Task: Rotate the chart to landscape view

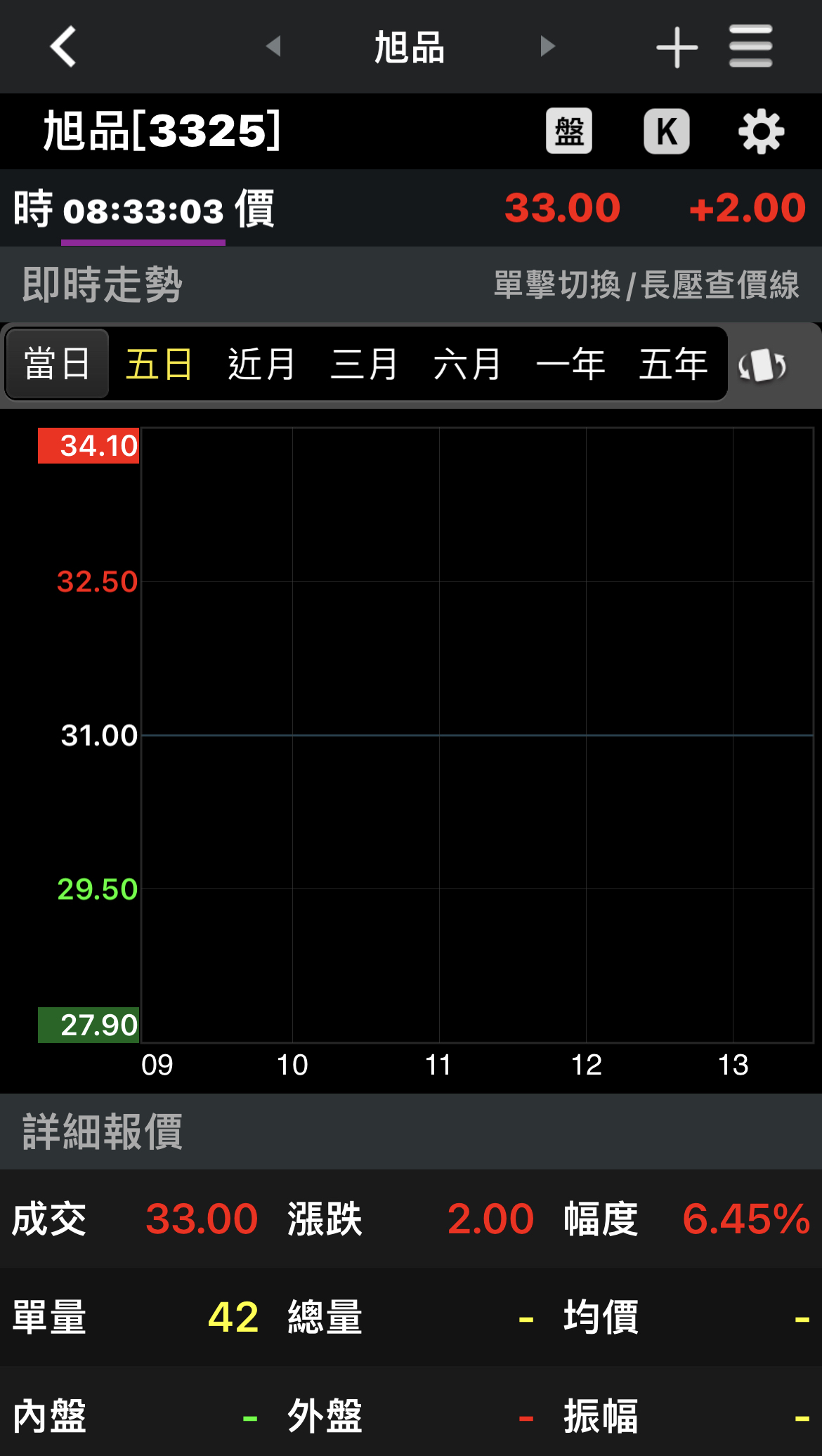Action: tap(762, 366)
